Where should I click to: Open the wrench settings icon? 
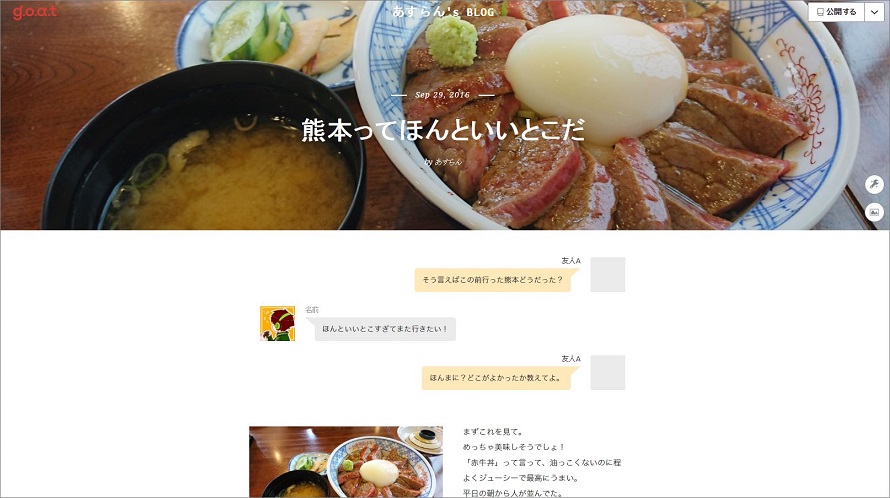pyautogui.click(x=874, y=185)
